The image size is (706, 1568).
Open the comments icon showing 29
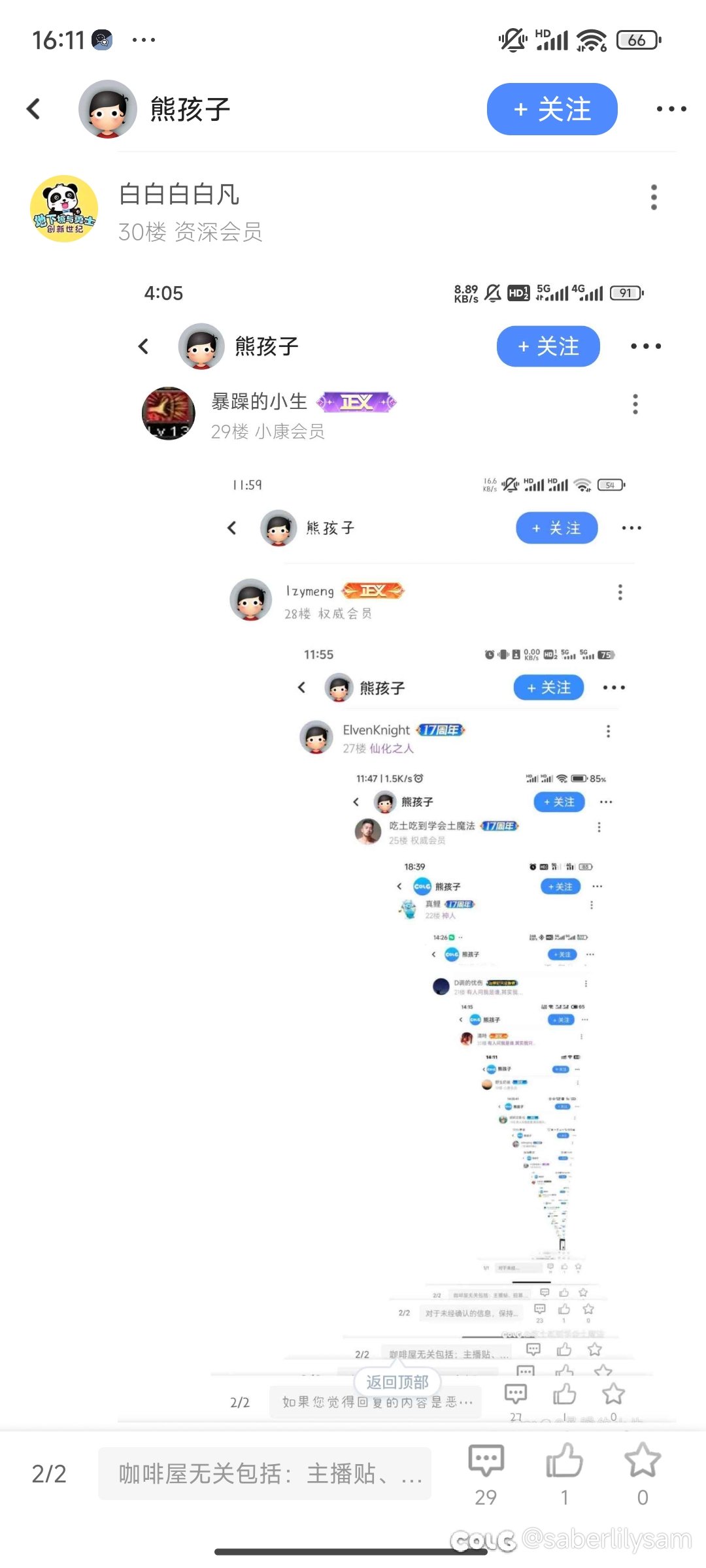click(486, 1474)
